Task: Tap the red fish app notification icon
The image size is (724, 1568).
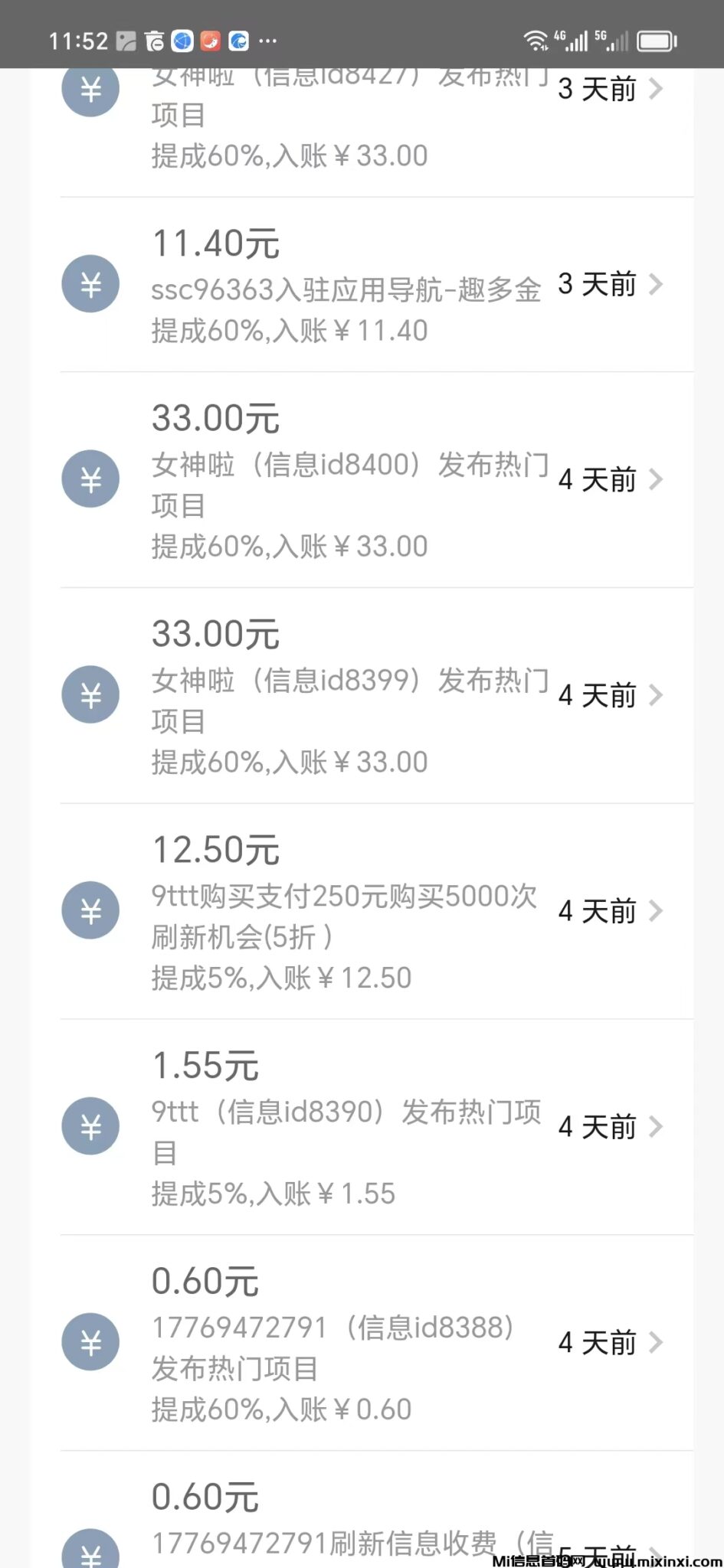Action: 211,41
